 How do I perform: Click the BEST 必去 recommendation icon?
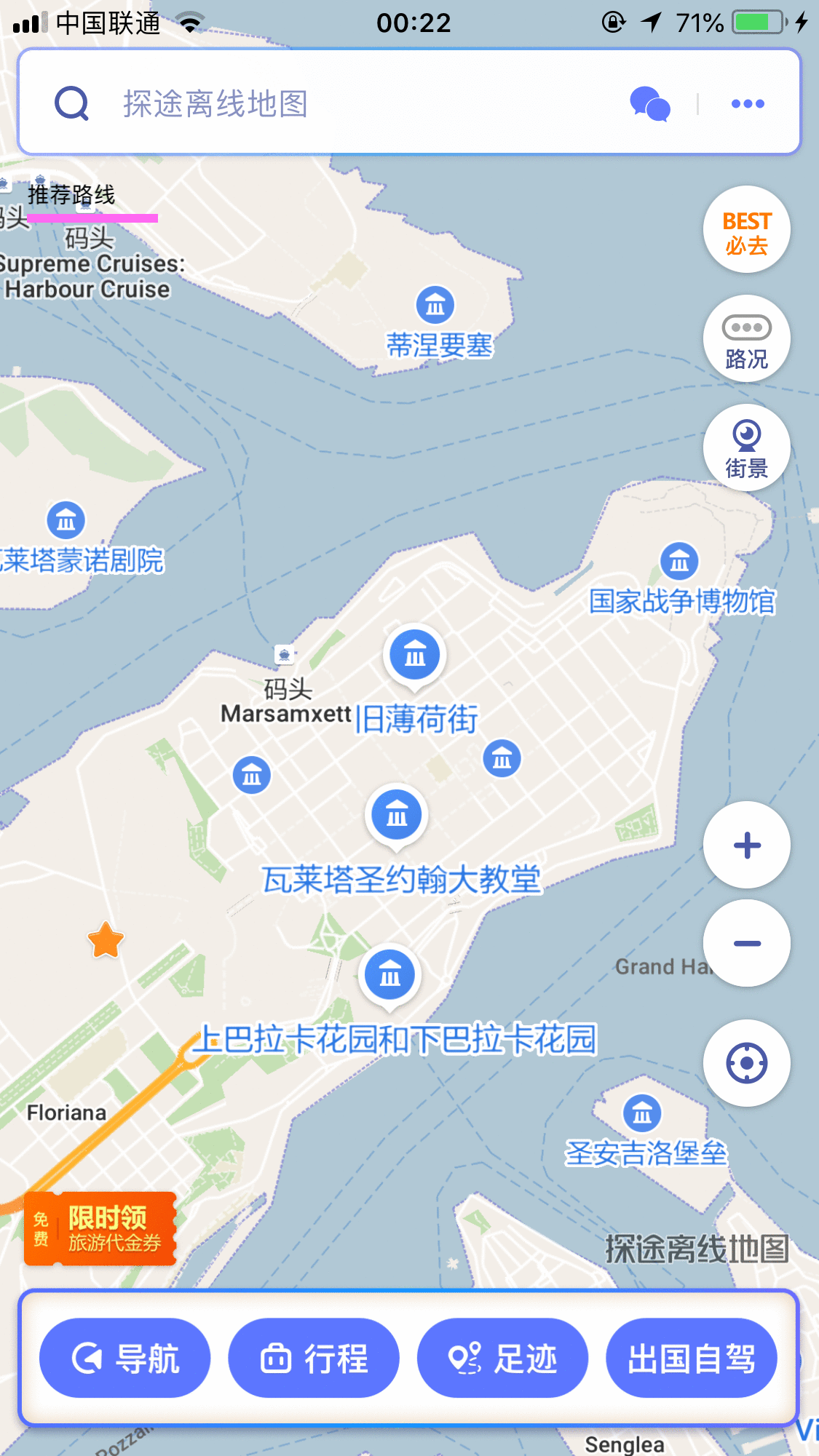click(x=746, y=229)
